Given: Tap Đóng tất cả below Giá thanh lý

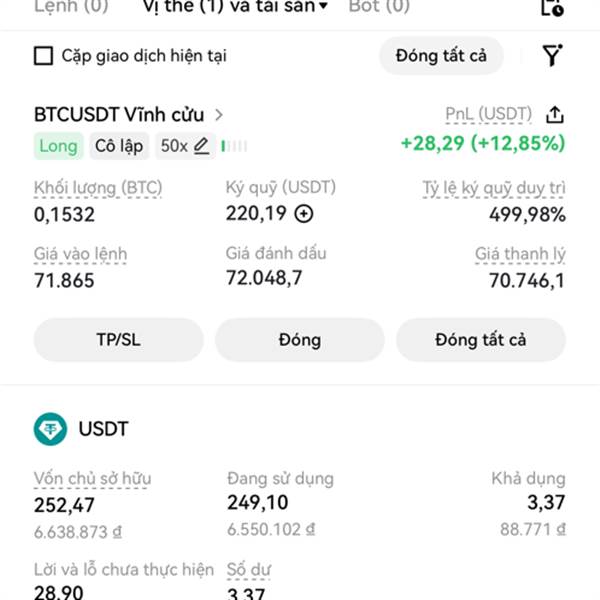Looking at the screenshot, I should coord(480,340).
